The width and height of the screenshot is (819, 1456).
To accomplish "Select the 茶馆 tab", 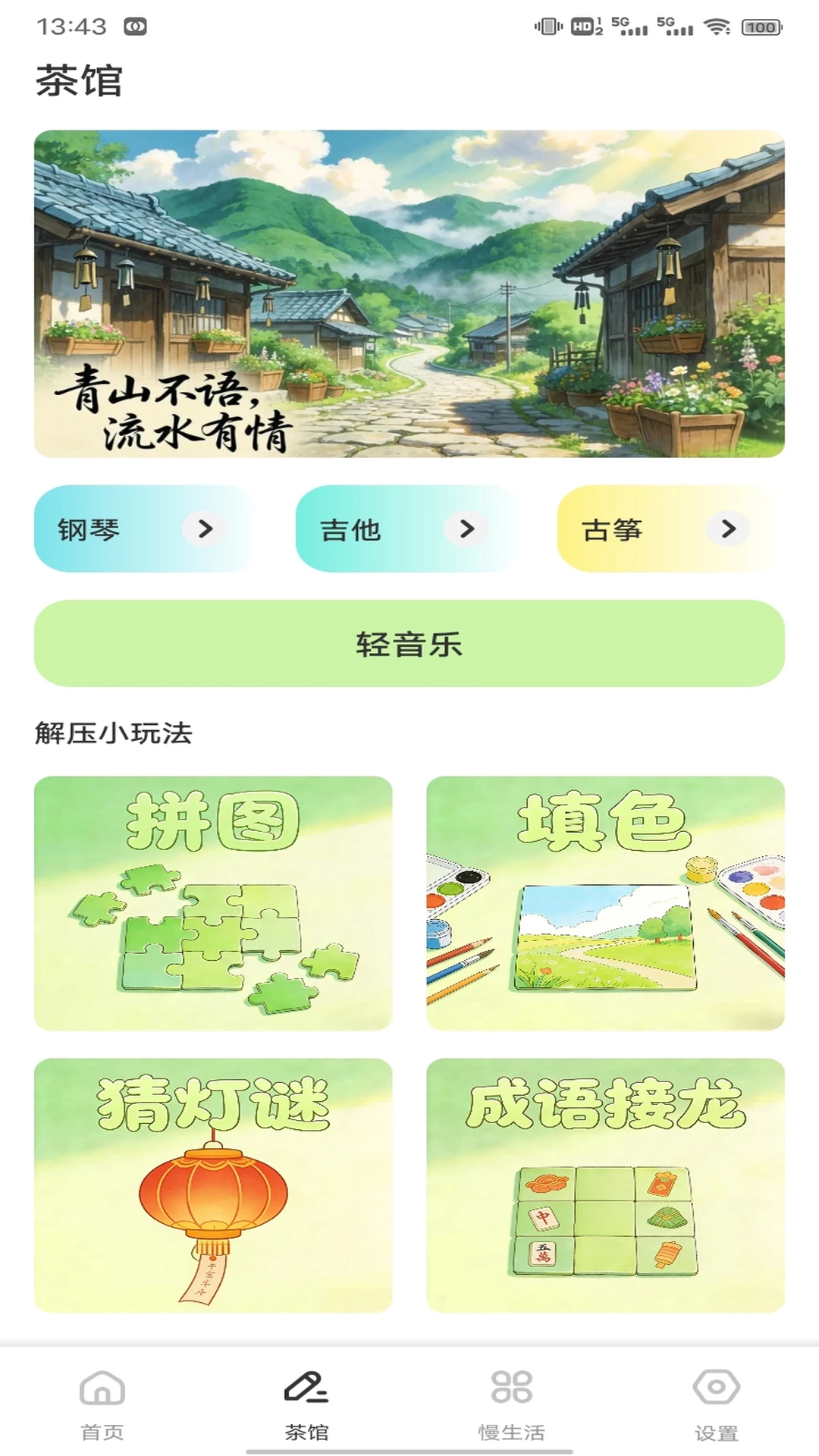I will click(306, 1404).
